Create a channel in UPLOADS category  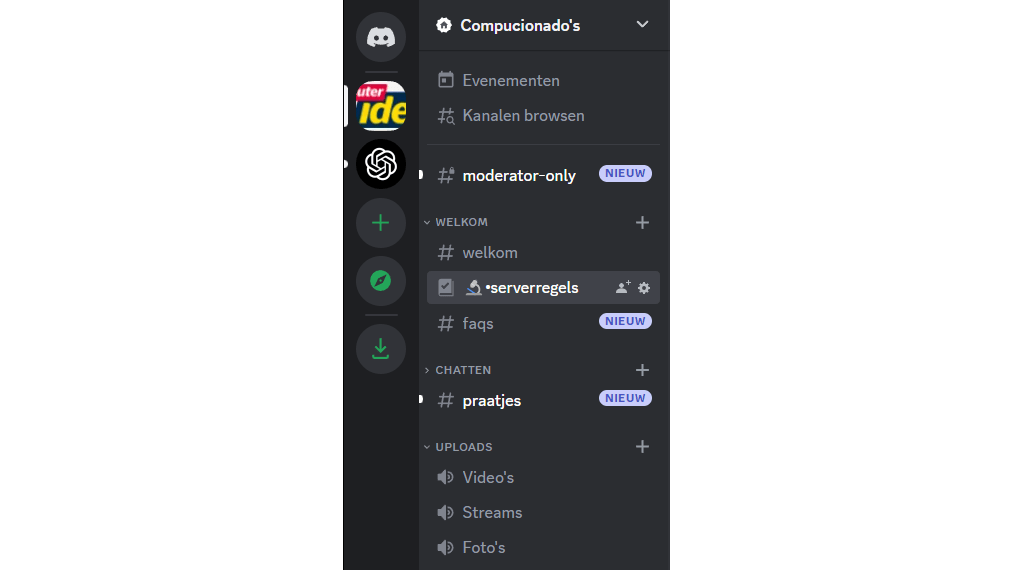[642, 447]
